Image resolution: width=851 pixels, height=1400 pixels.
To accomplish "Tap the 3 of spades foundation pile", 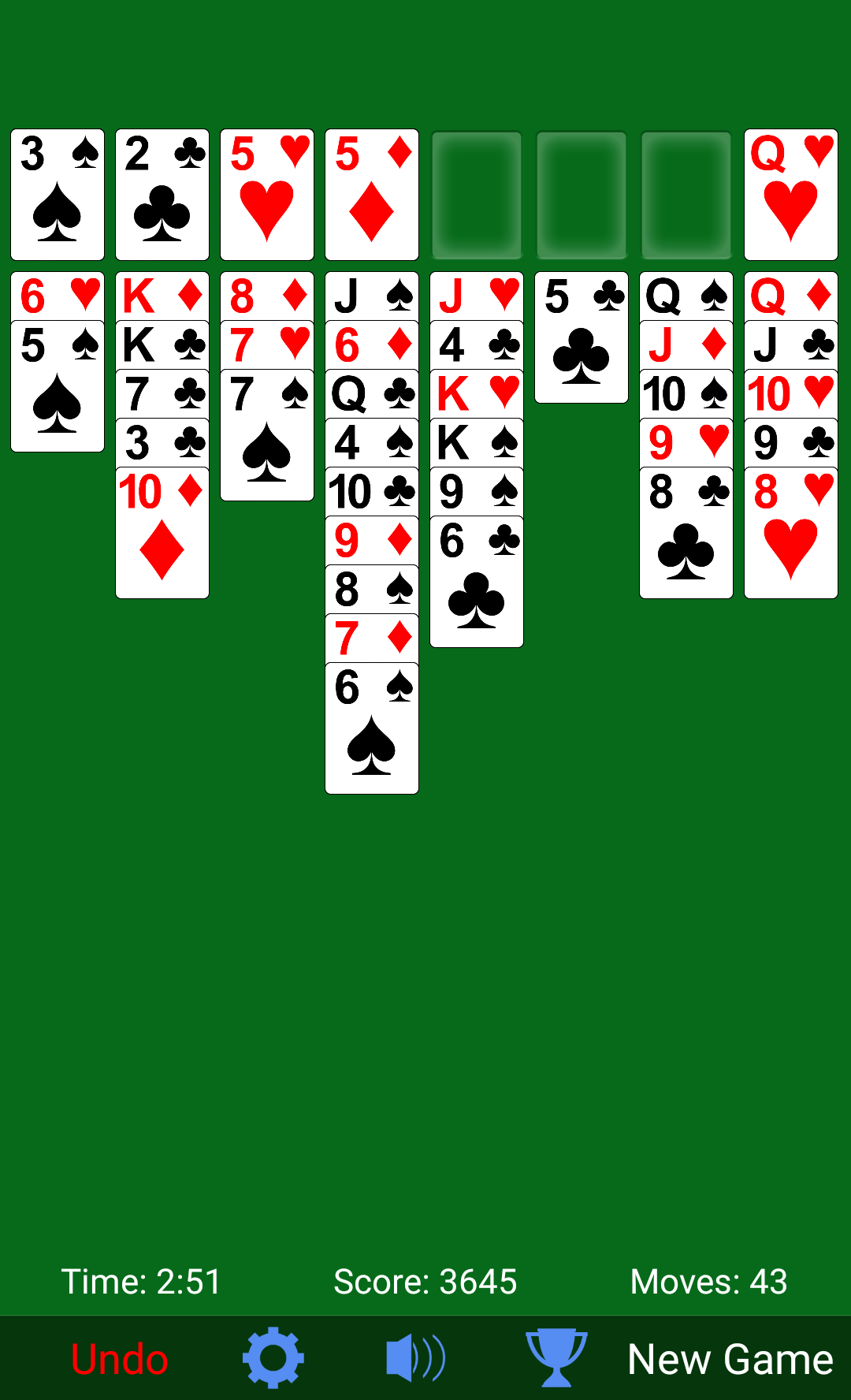I will click(58, 195).
